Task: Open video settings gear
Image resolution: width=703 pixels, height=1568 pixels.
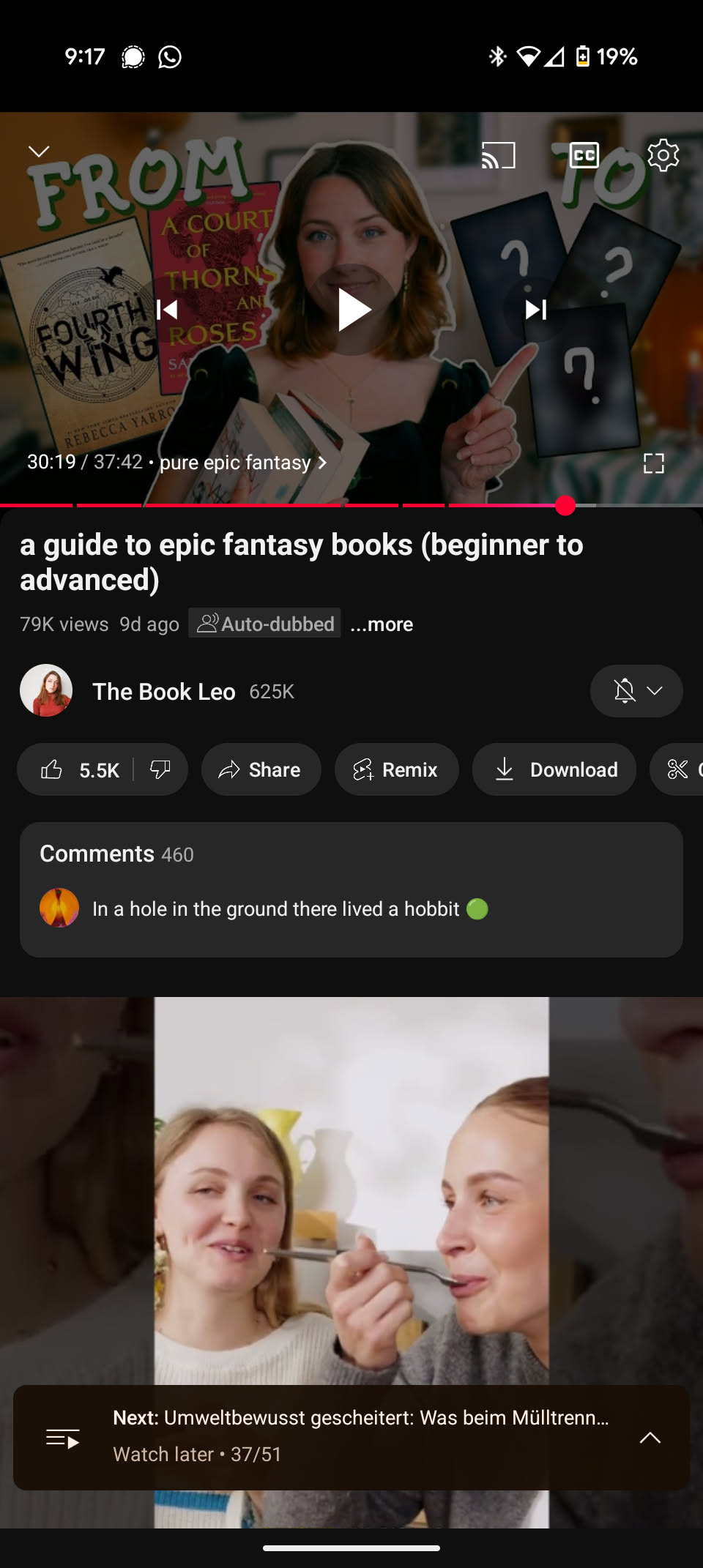Action: (663, 155)
